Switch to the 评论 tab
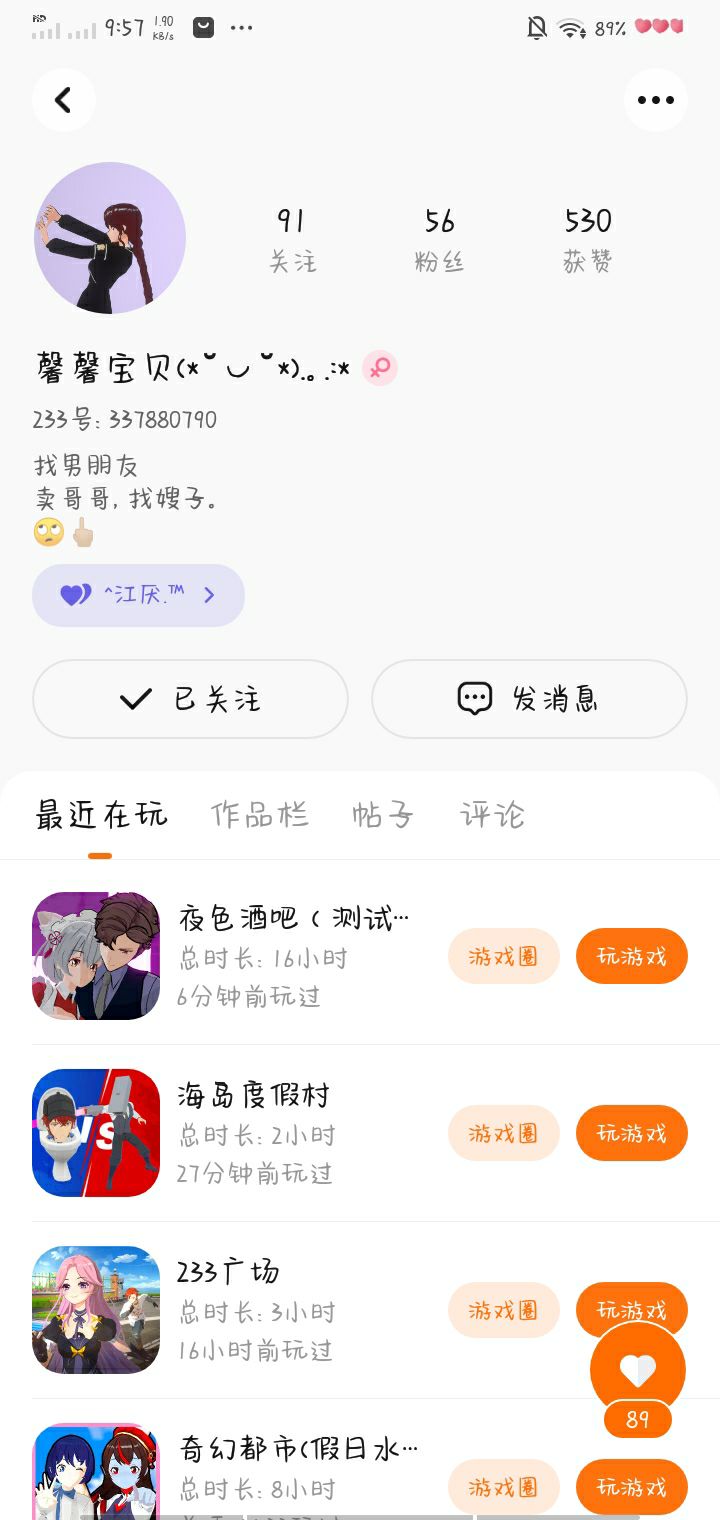 pyautogui.click(x=492, y=815)
